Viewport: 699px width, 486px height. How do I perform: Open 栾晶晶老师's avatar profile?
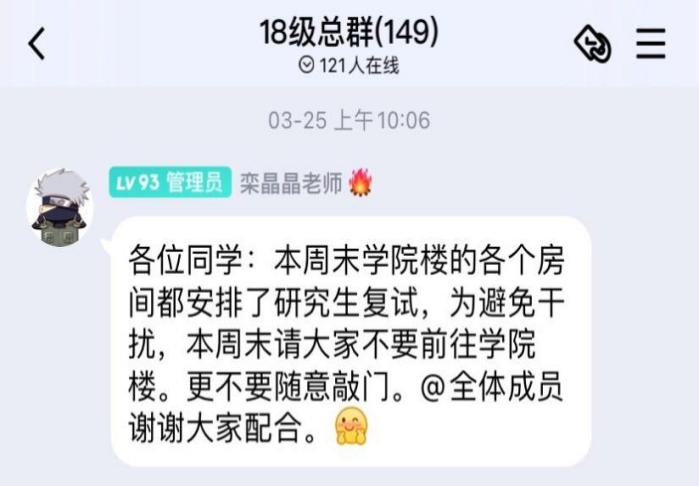[x=59, y=208]
